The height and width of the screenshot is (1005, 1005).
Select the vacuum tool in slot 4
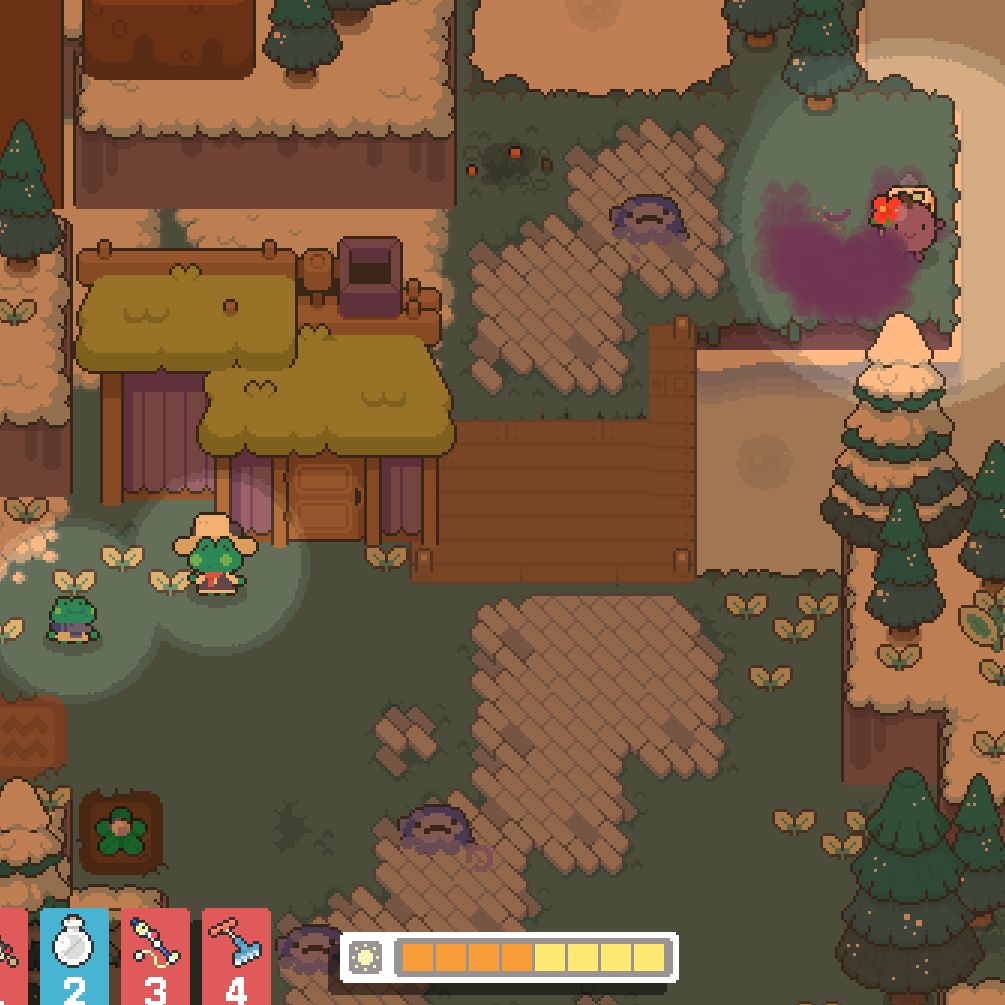[x=236, y=955]
